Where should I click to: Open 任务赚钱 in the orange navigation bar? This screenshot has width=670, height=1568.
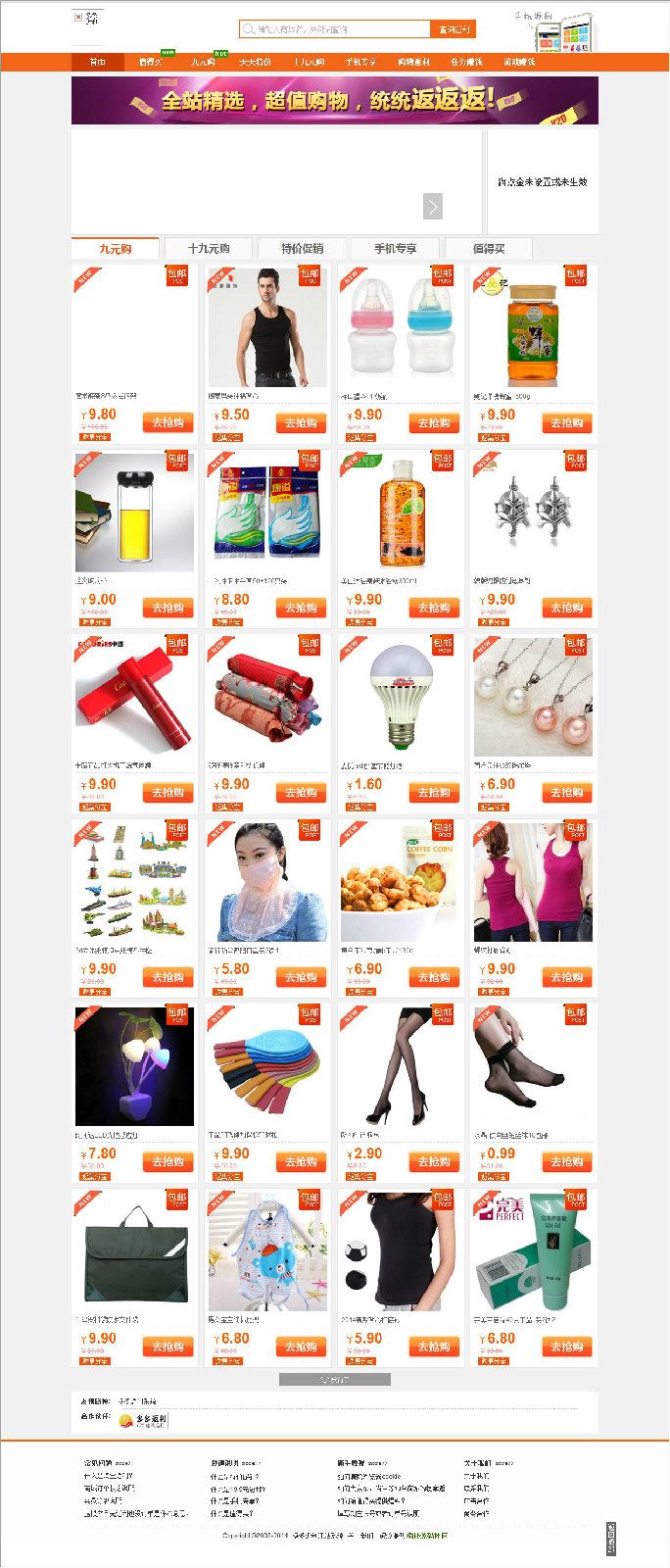click(x=466, y=62)
